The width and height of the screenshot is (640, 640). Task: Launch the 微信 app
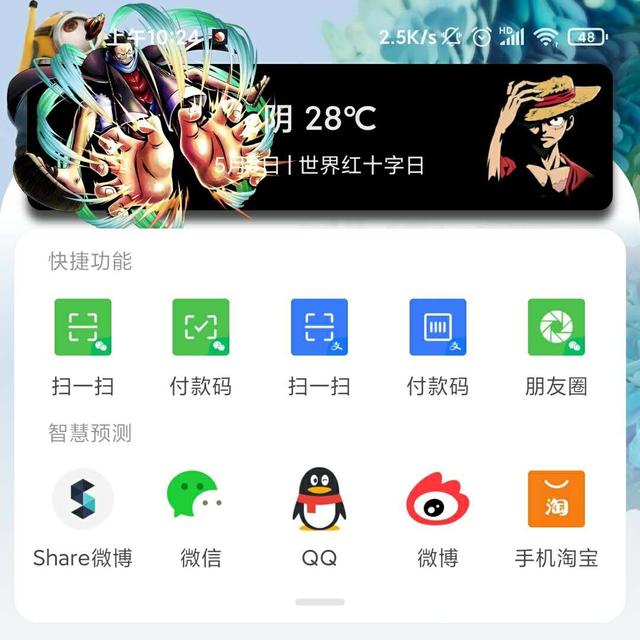pos(200,499)
